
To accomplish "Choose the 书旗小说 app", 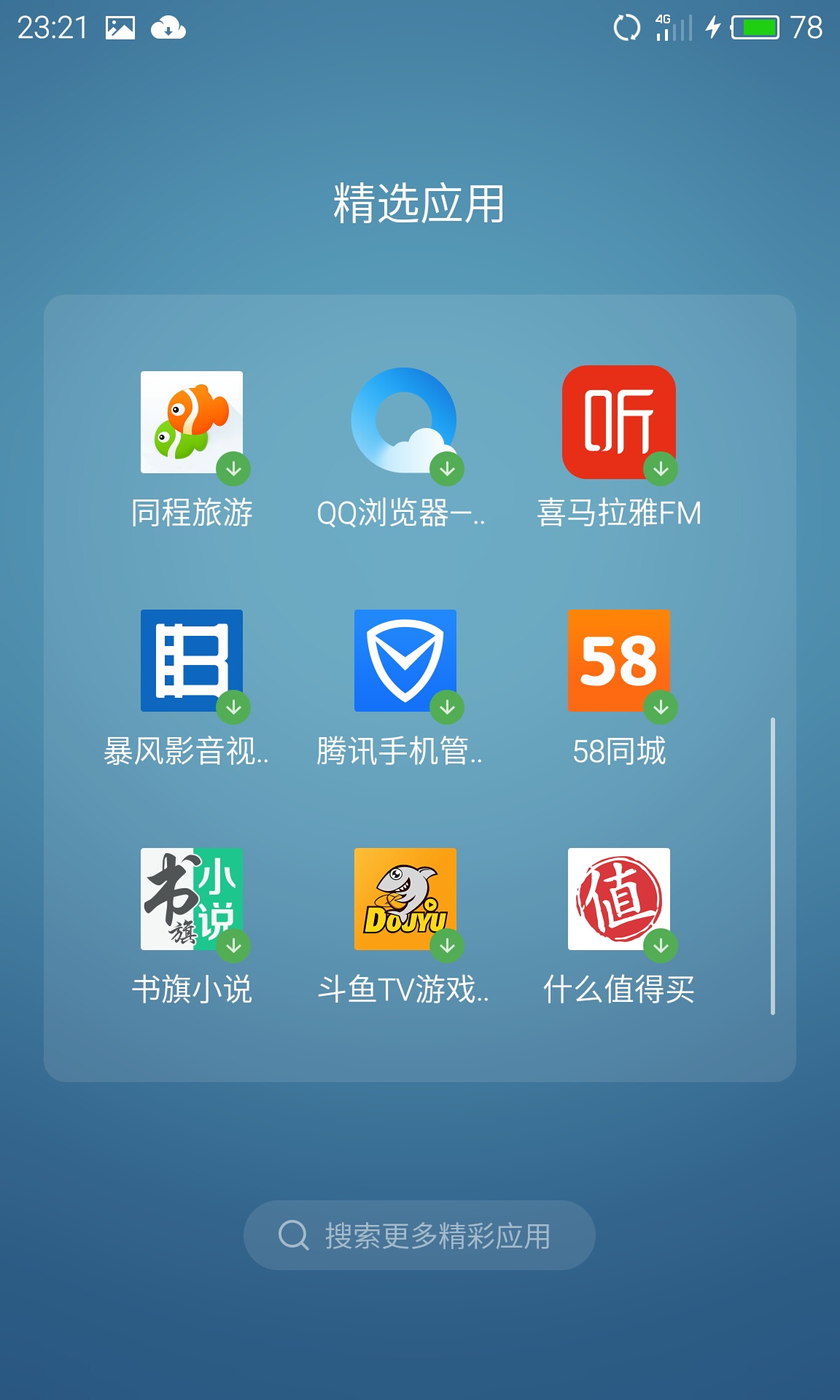I will (192, 899).
